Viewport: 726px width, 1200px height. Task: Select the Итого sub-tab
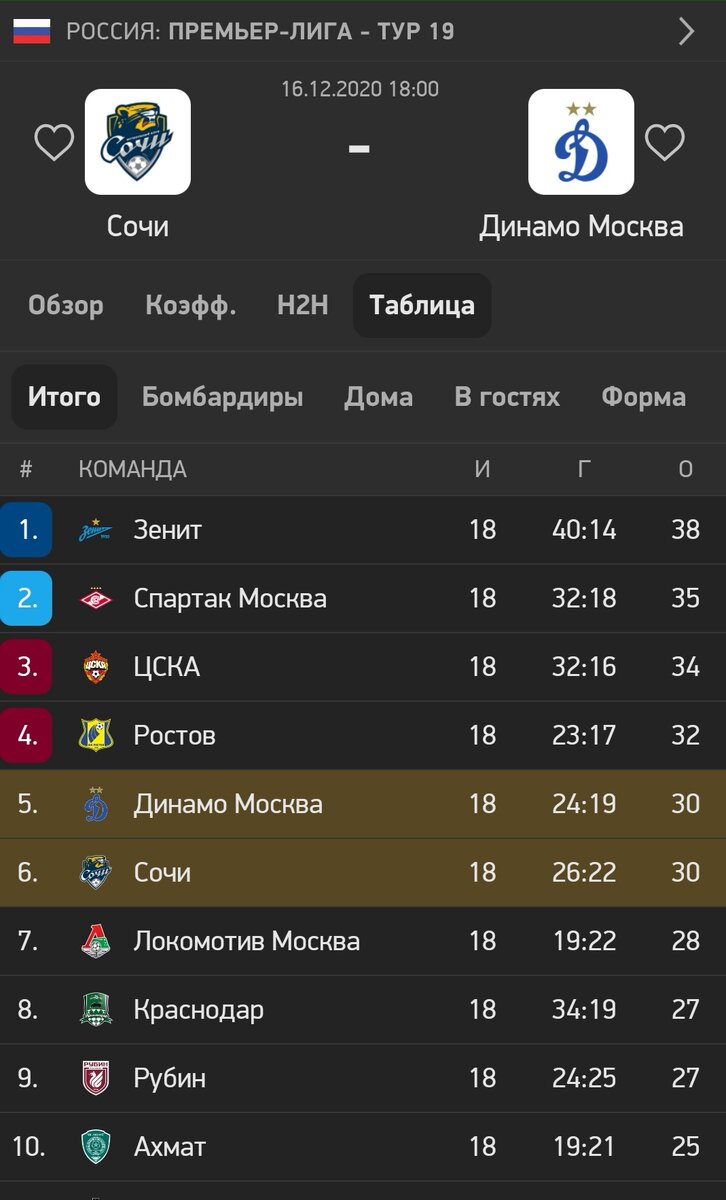pyautogui.click(x=64, y=397)
